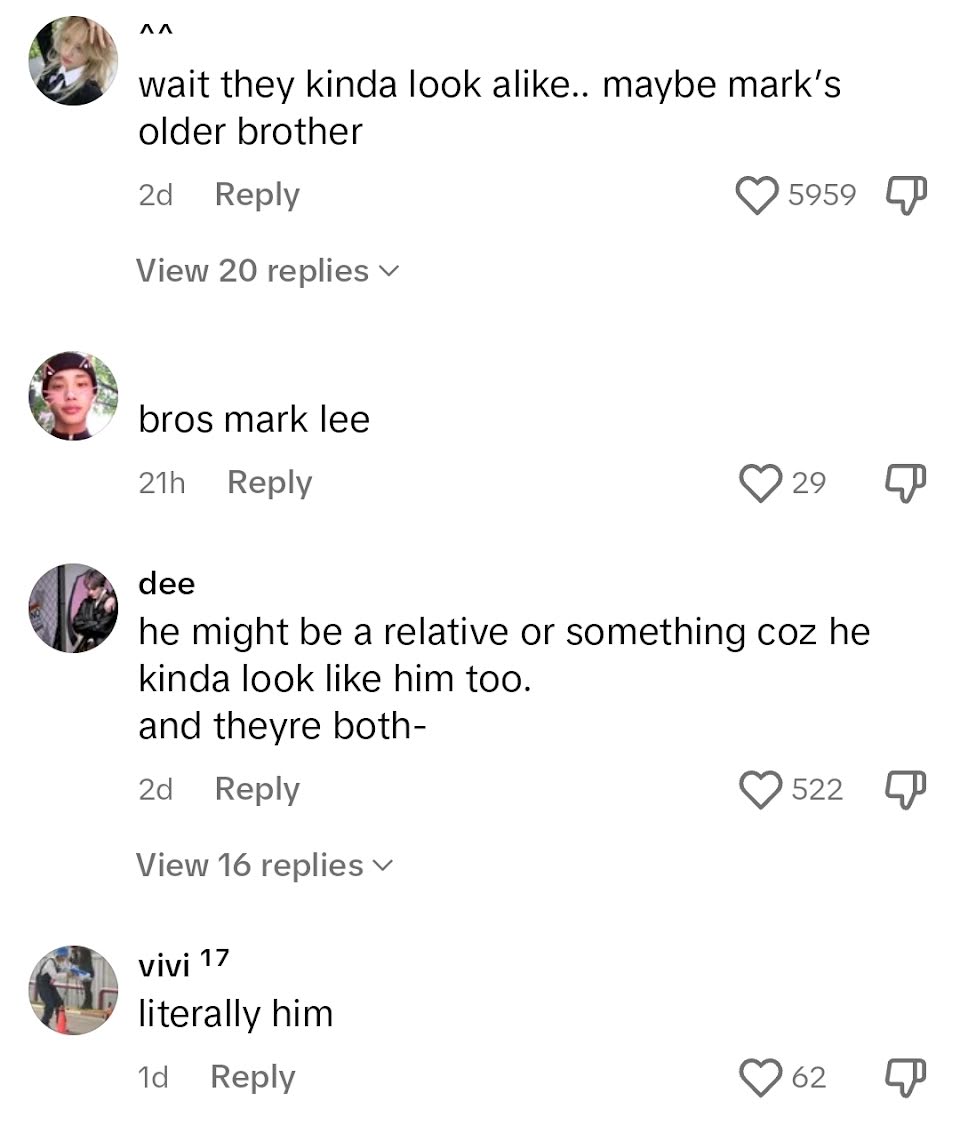Dislike the 'bros mark lee' comment
Viewport: 960px width, 1125px height.
tap(906, 484)
